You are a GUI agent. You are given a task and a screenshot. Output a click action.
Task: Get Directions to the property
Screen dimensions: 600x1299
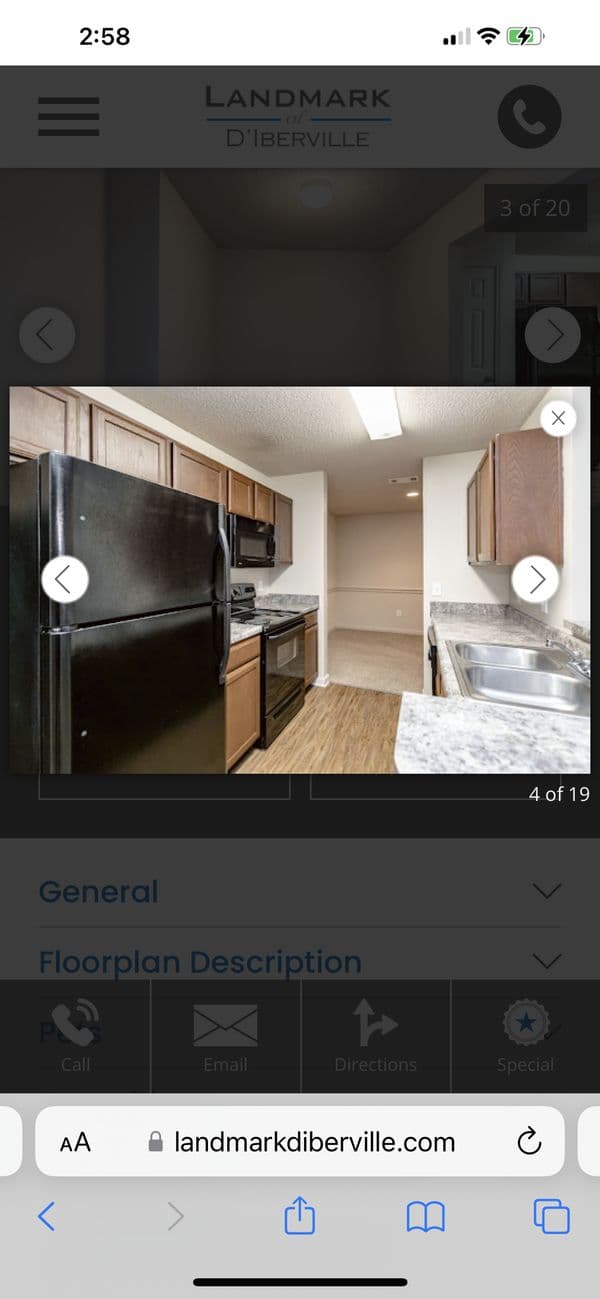(x=375, y=1036)
